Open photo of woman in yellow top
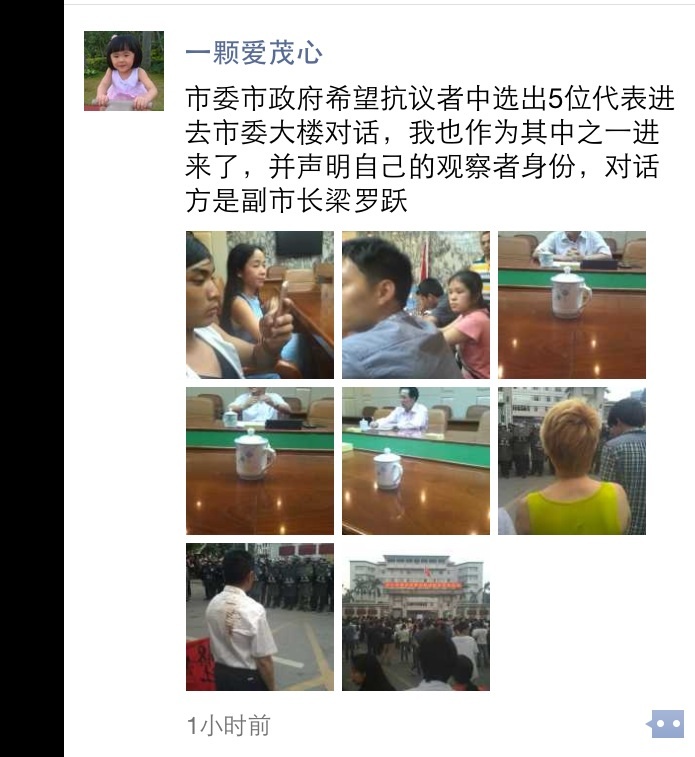Image resolution: width=695 pixels, height=757 pixels. (572, 461)
